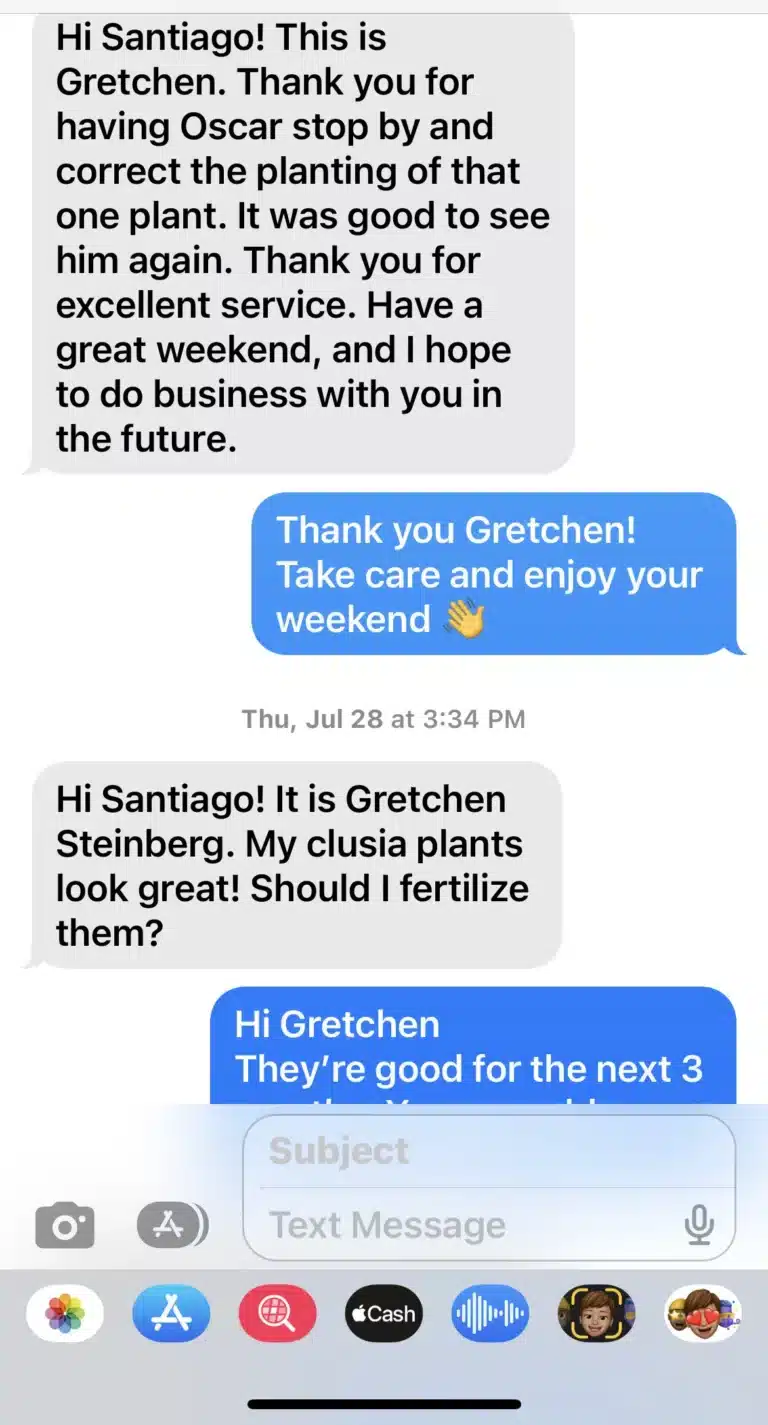Open the App Store iMessage app

coord(171,1313)
